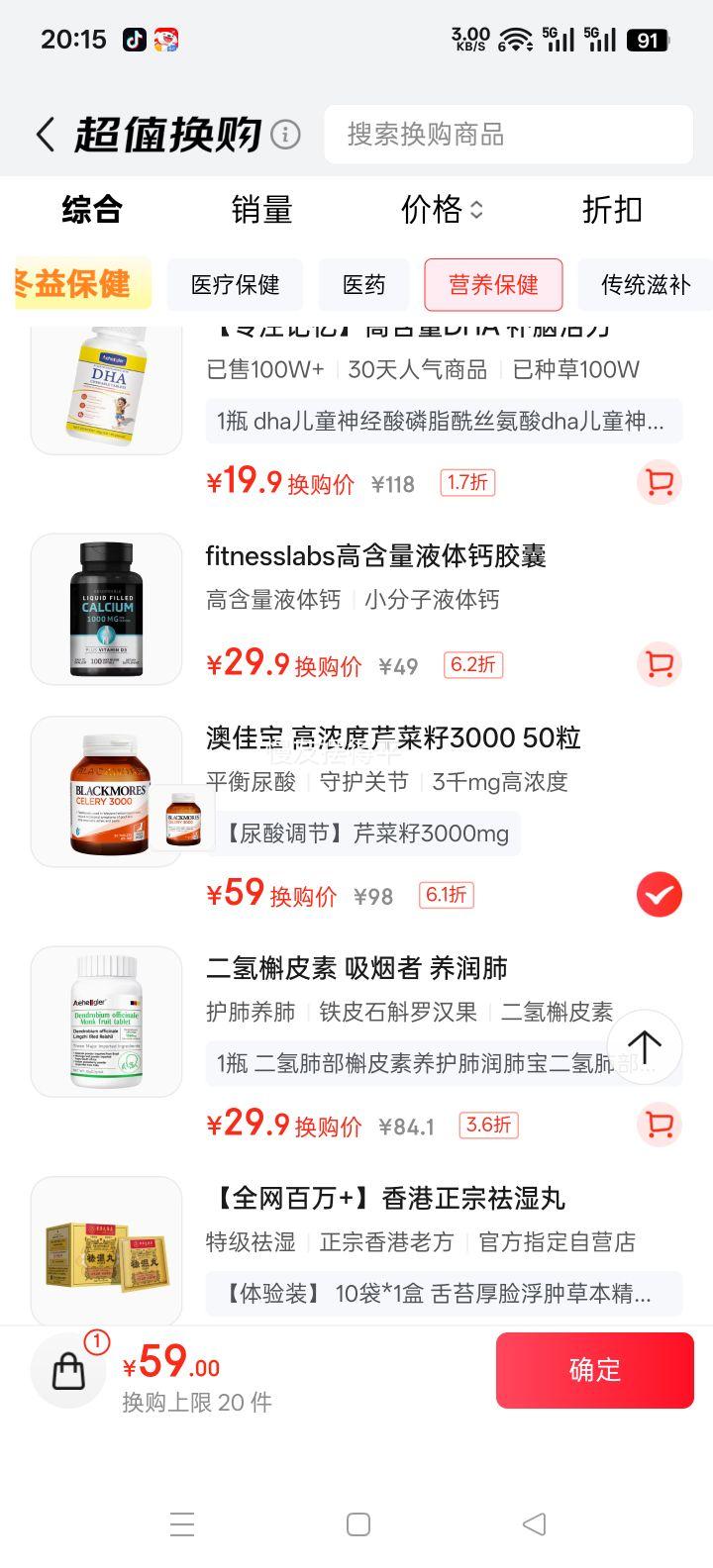Go back from 超值换购 page
The image size is (713, 1568).
click(x=46, y=135)
